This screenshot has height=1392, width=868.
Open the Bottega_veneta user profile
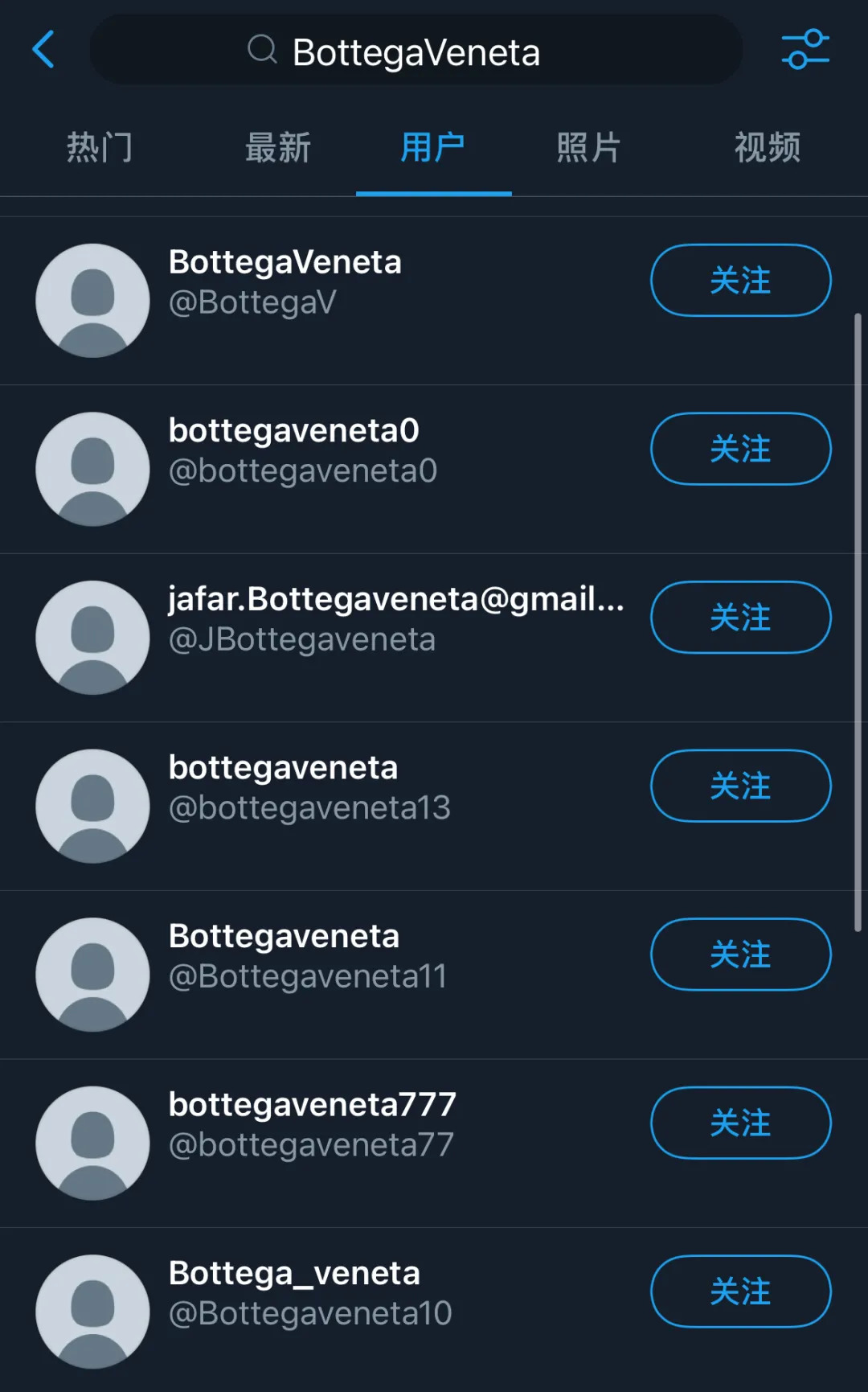pyautogui.click(x=294, y=1292)
